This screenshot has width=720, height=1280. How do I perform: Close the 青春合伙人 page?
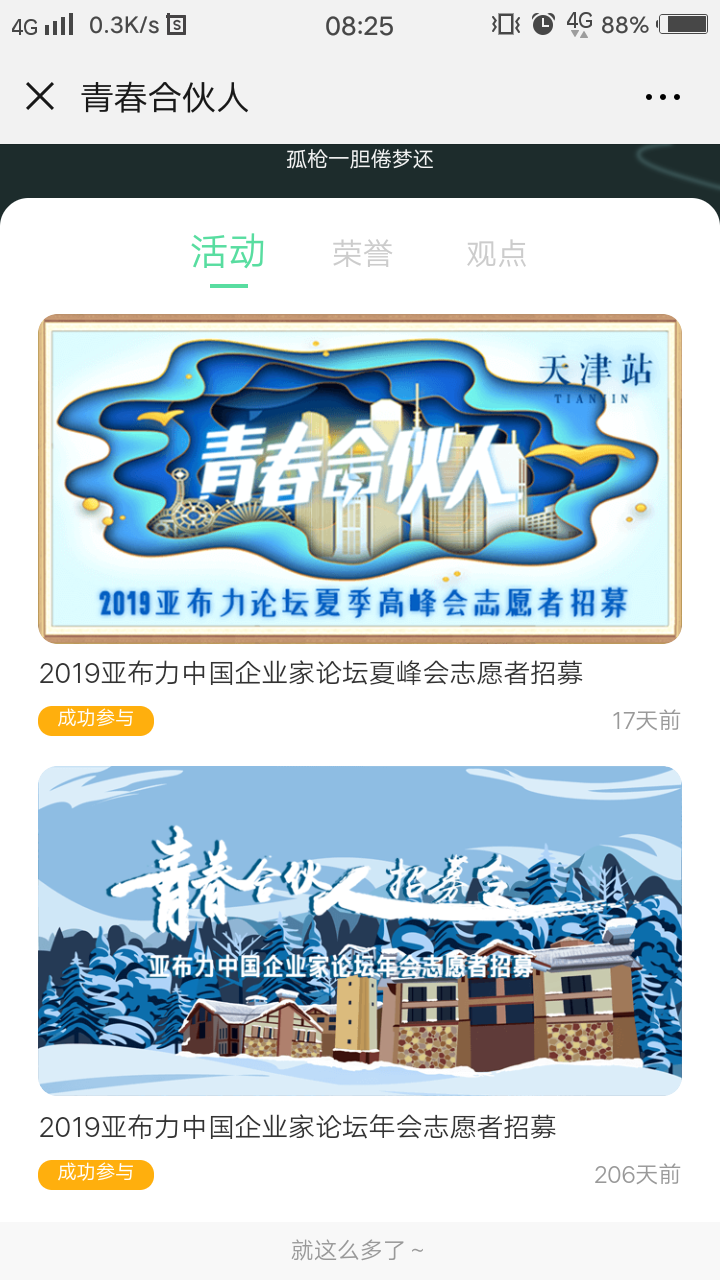click(x=40, y=96)
